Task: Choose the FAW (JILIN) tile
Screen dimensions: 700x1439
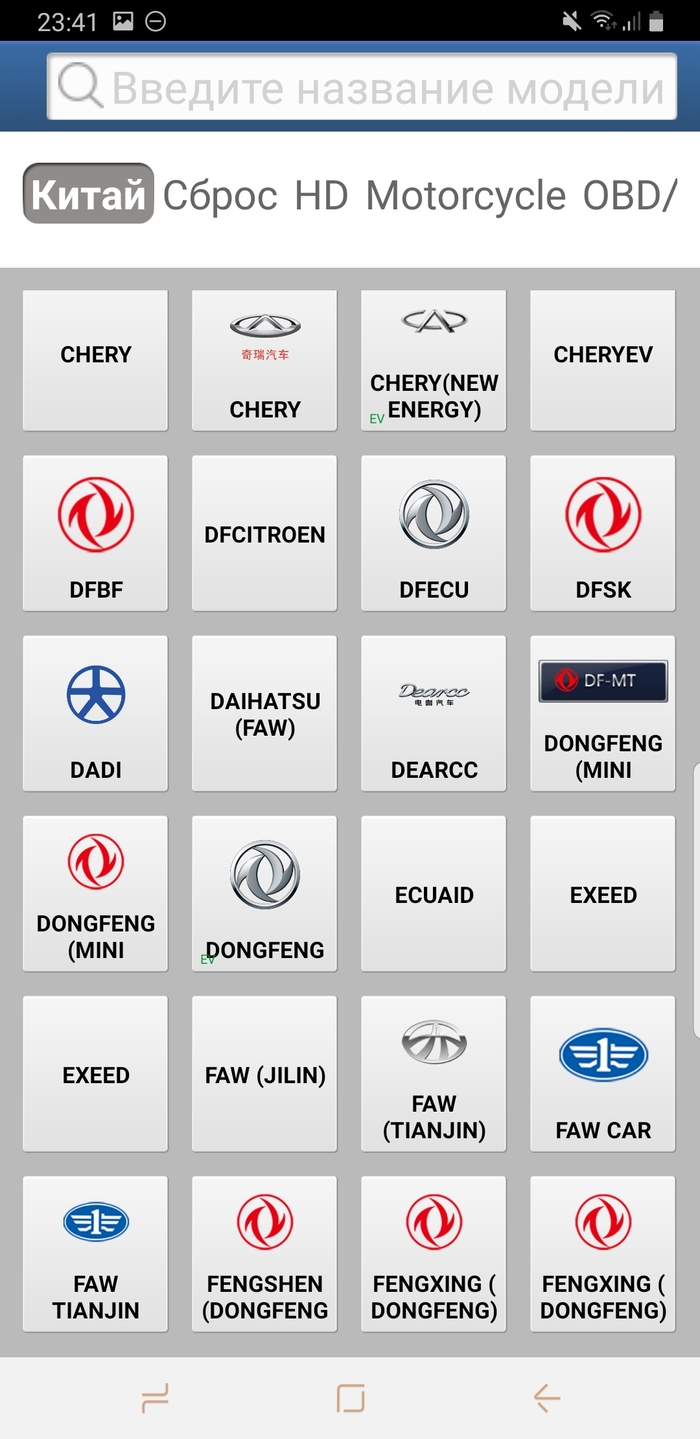Action: (x=265, y=1073)
